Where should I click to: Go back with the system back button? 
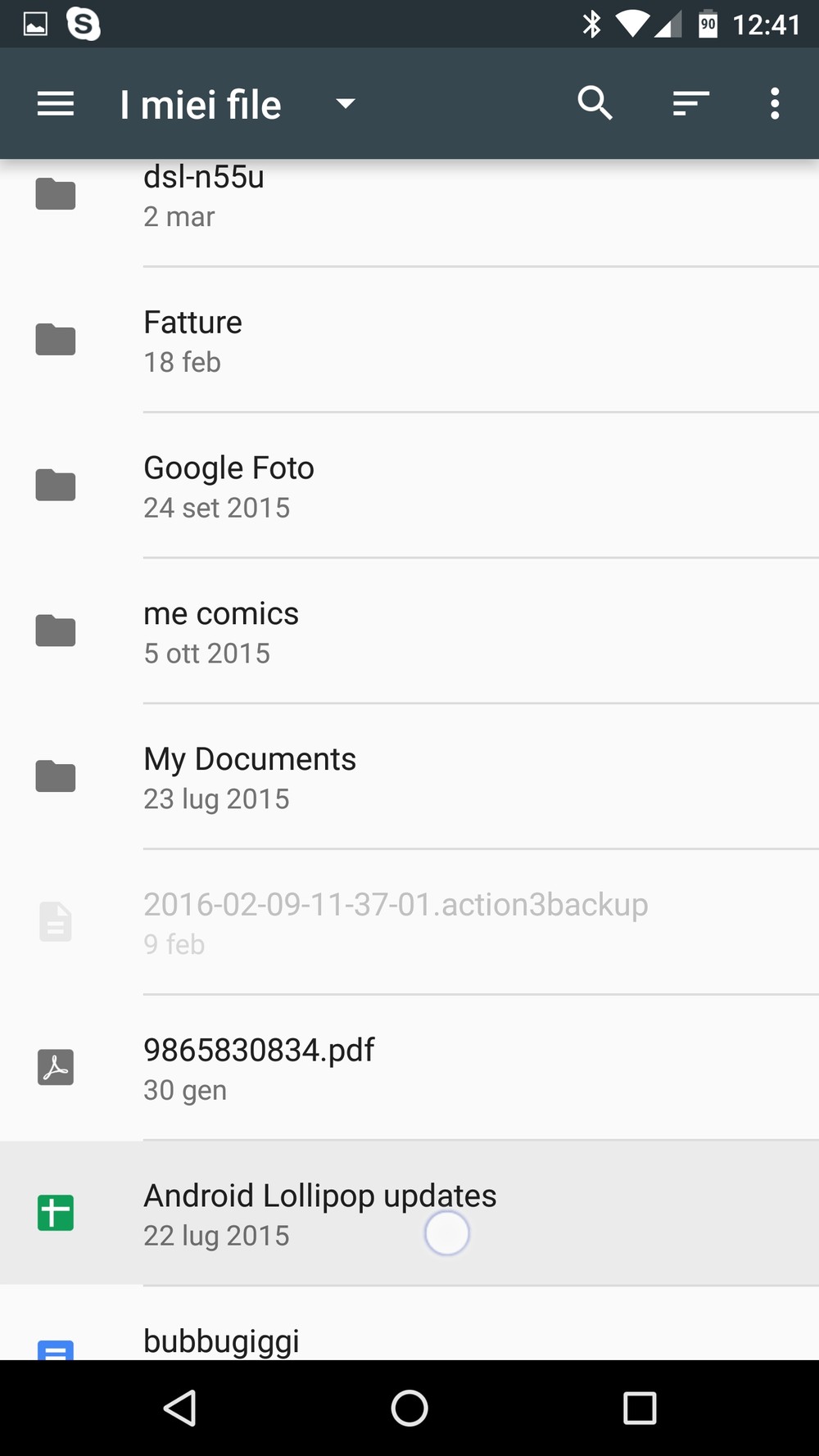coord(179,1409)
